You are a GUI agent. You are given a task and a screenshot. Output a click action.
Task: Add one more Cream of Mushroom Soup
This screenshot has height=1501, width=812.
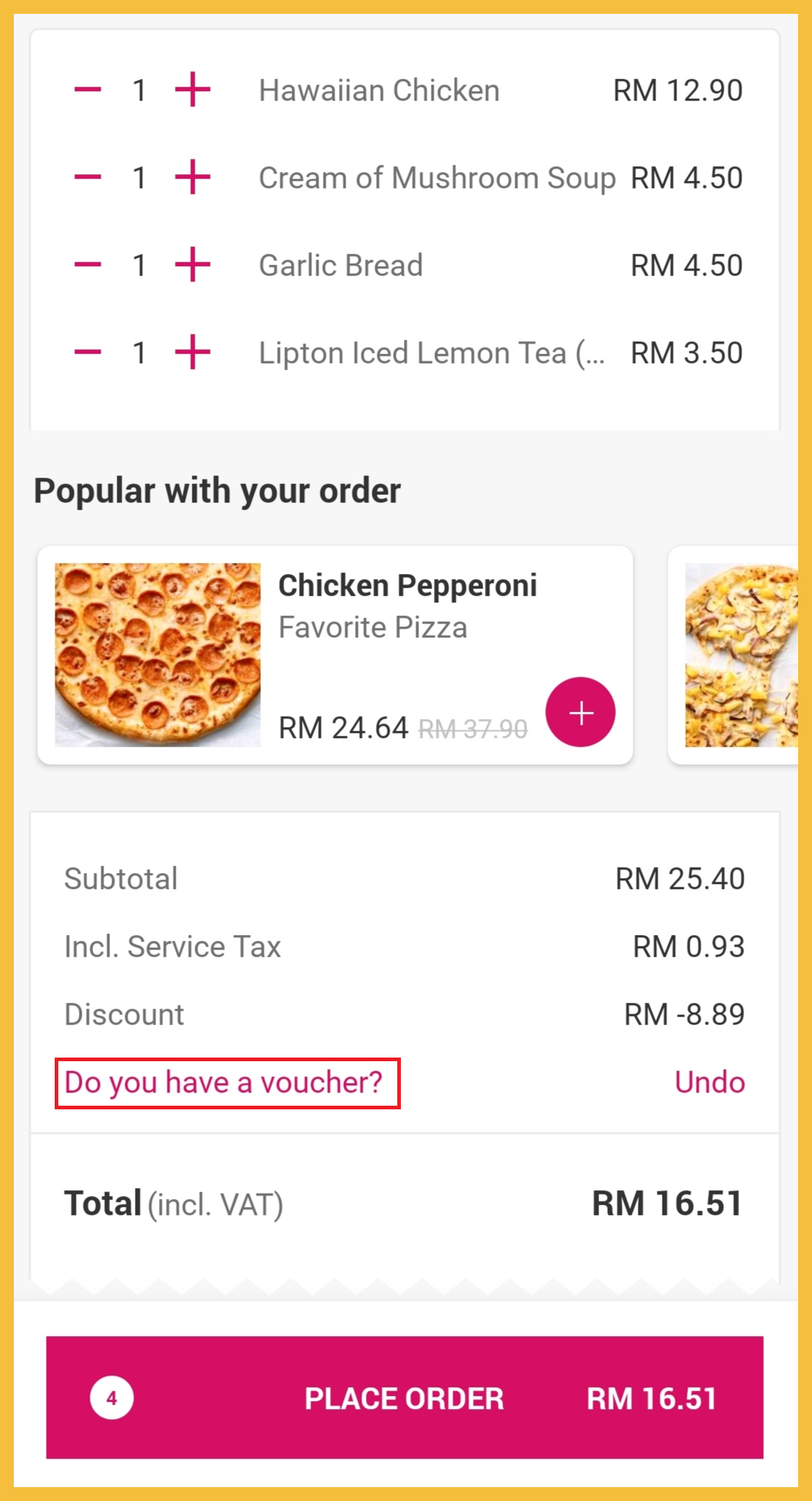point(193,177)
